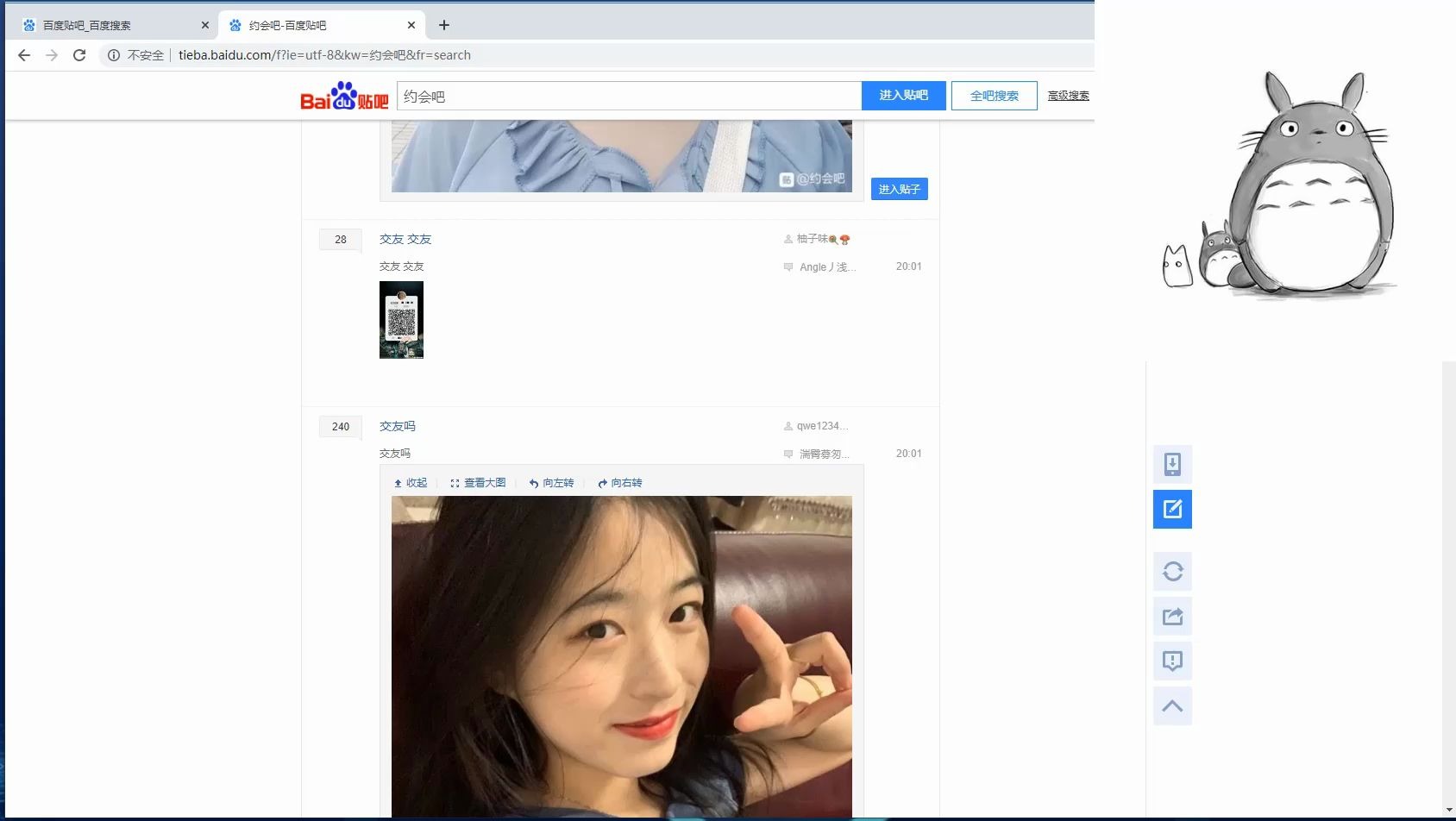Open author profile 柚子味

point(813,239)
